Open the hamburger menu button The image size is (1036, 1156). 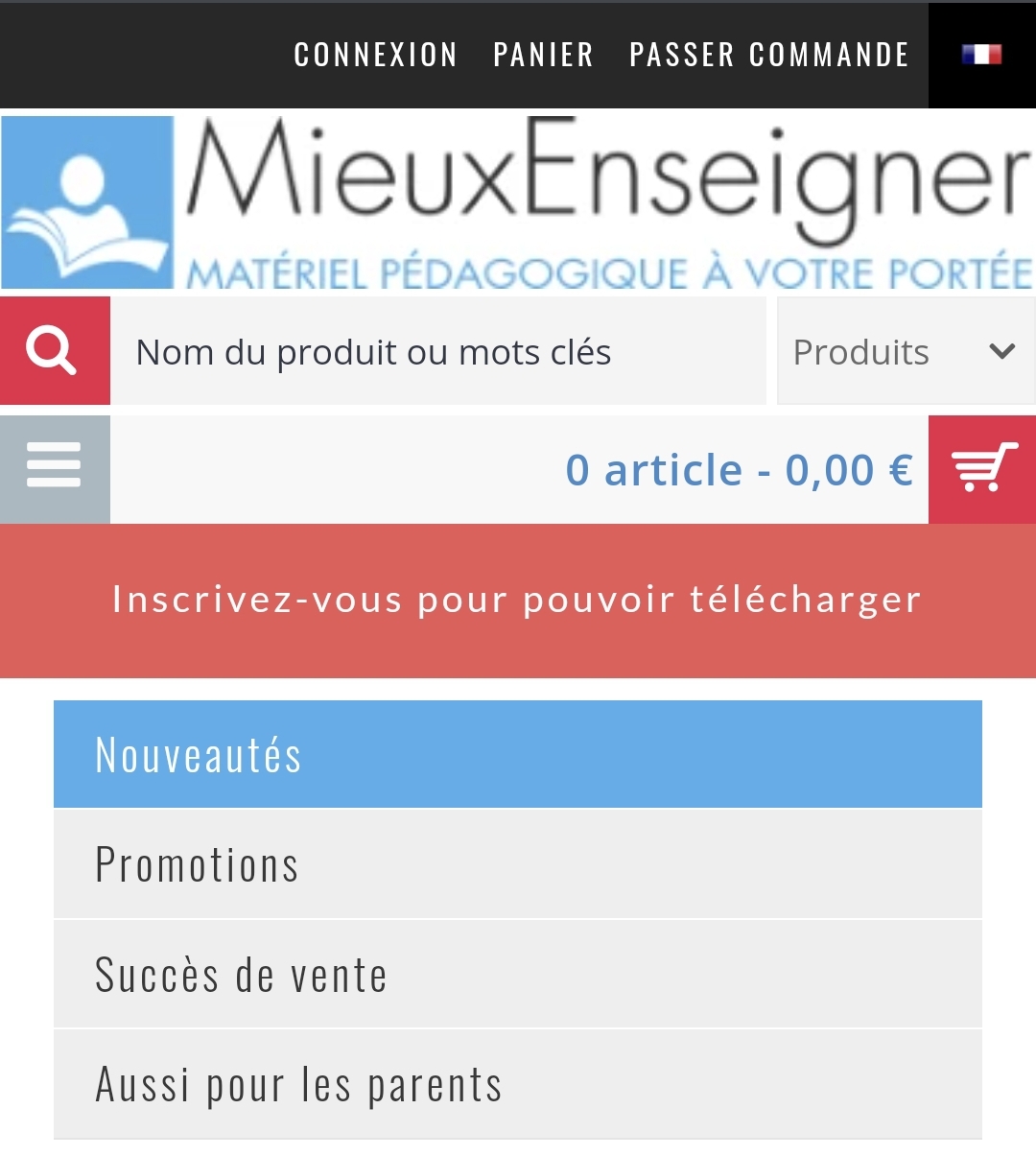click(54, 469)
